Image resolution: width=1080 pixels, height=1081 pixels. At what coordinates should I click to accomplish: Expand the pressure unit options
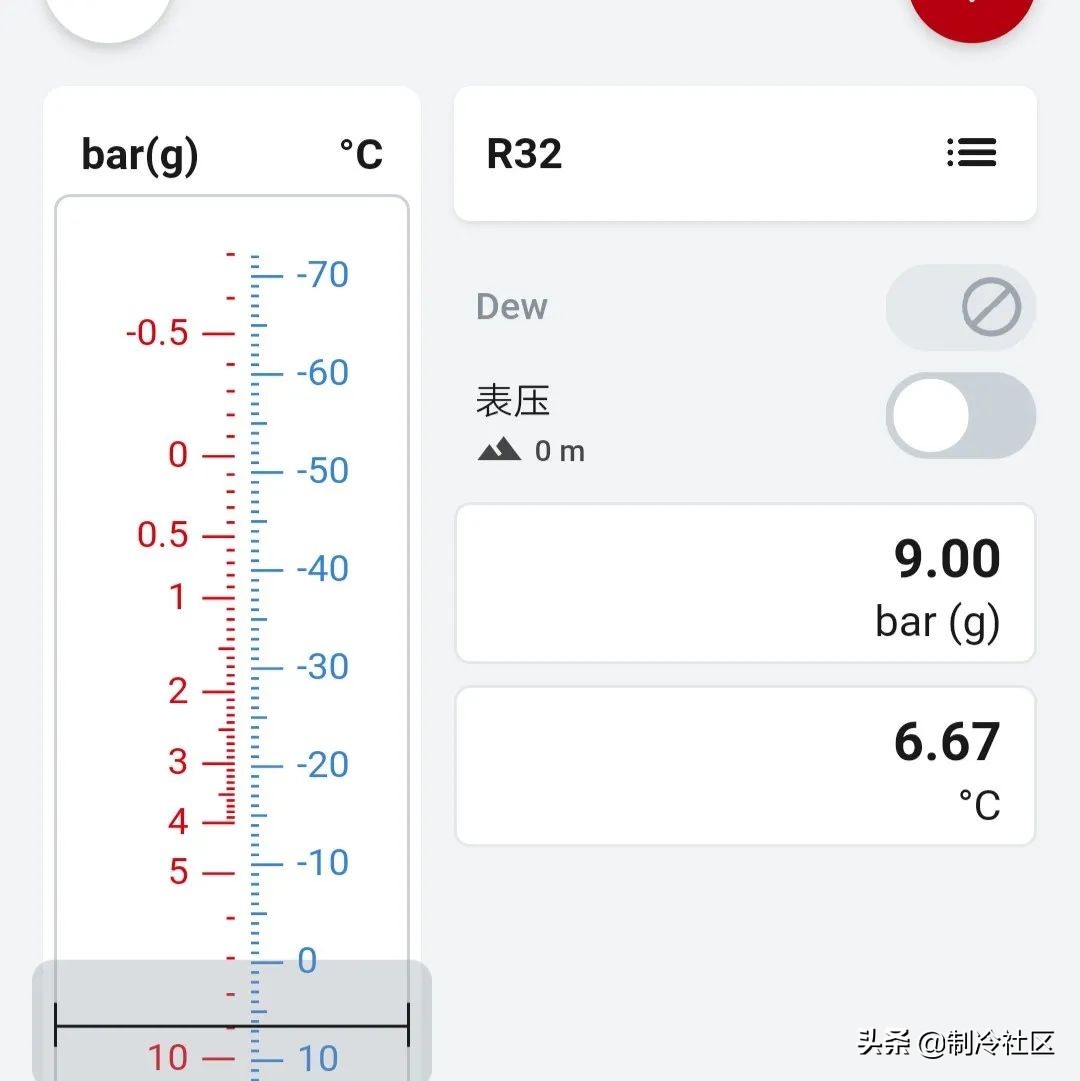click(138, 153)
